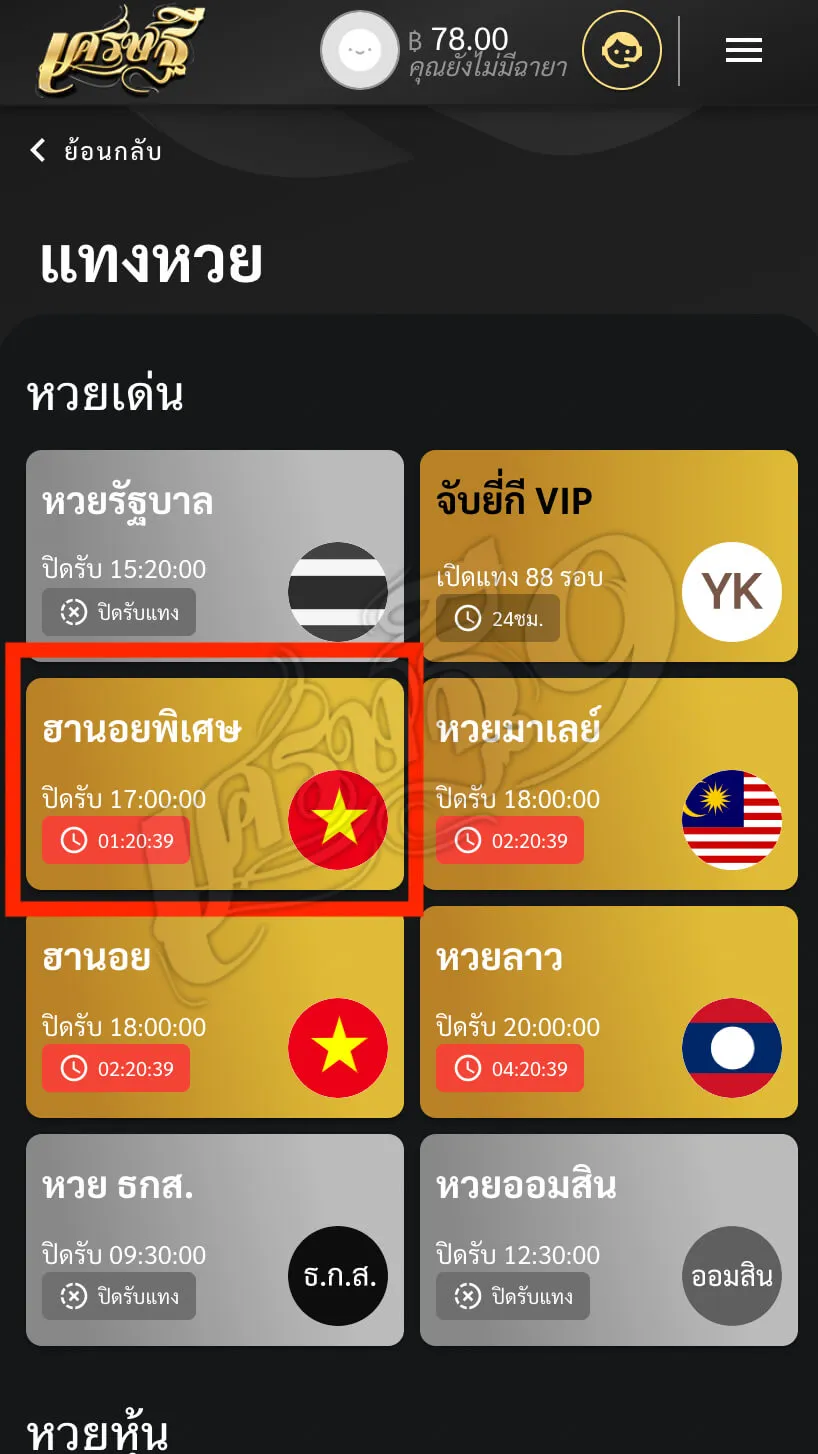818x1454 pixels.
Task: Click the Laos flag circle icon
Action: [x=732, y=1048]
